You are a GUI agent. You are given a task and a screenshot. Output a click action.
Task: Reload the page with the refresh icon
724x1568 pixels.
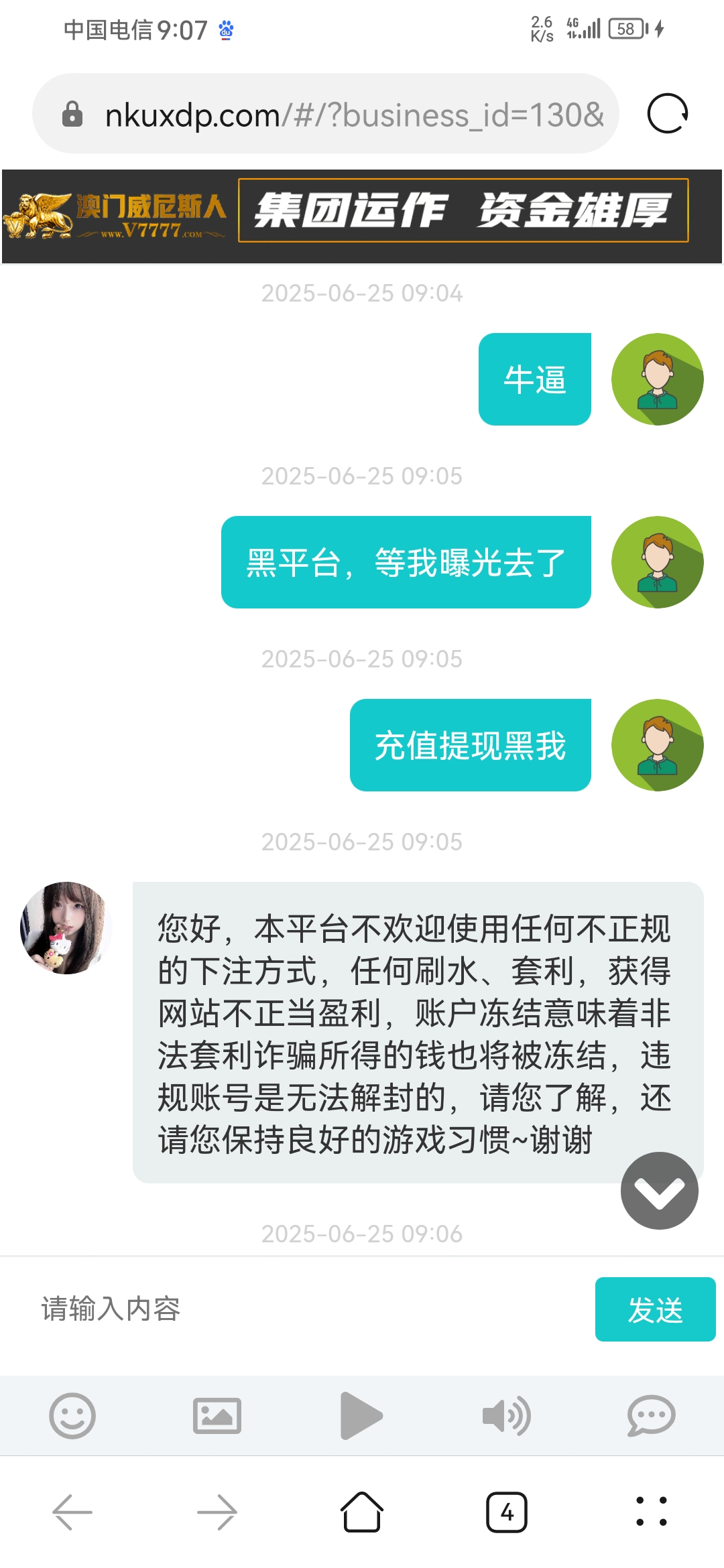pos(668,114)
